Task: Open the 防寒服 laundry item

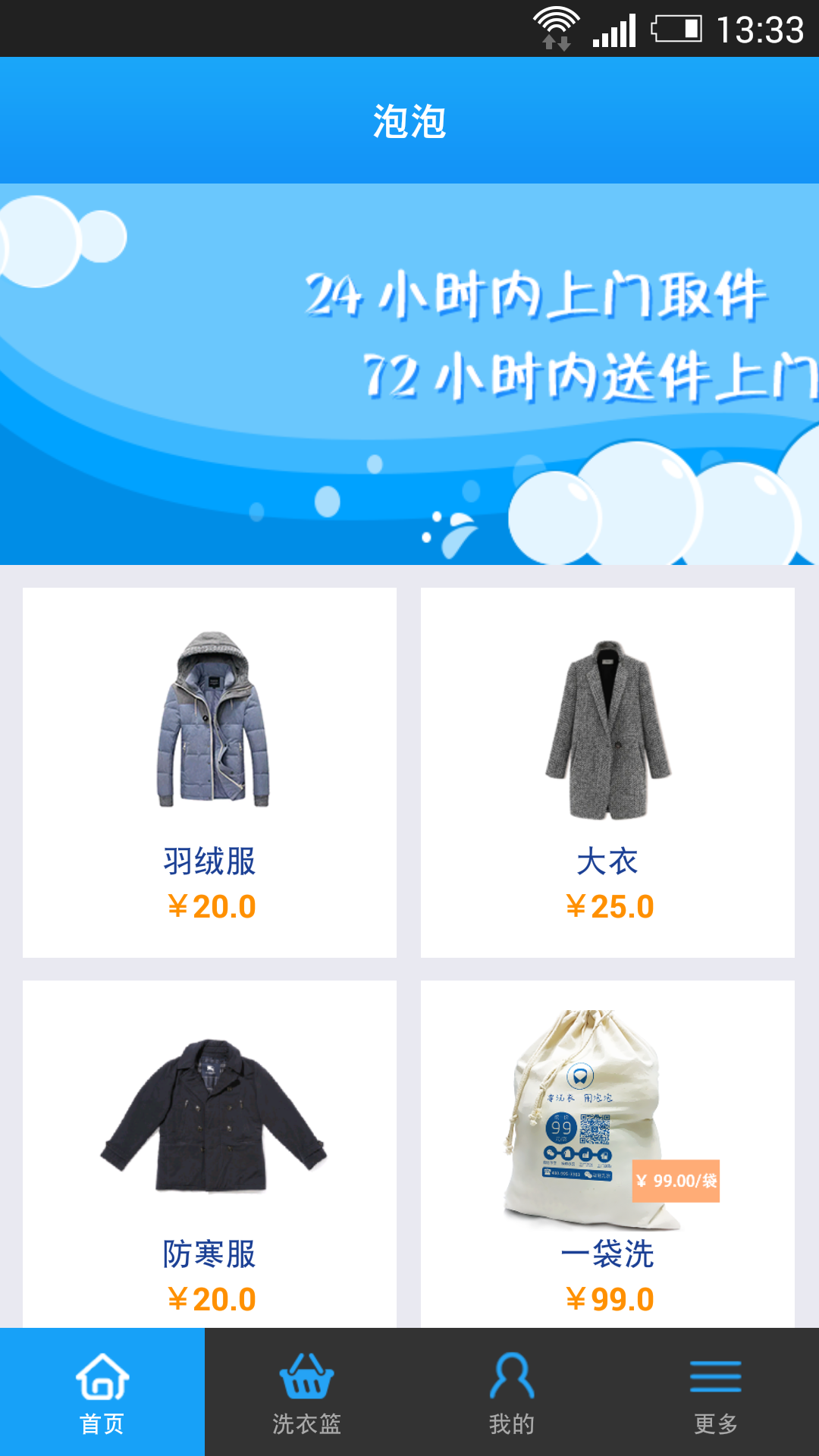Action: coord(209,1153)
